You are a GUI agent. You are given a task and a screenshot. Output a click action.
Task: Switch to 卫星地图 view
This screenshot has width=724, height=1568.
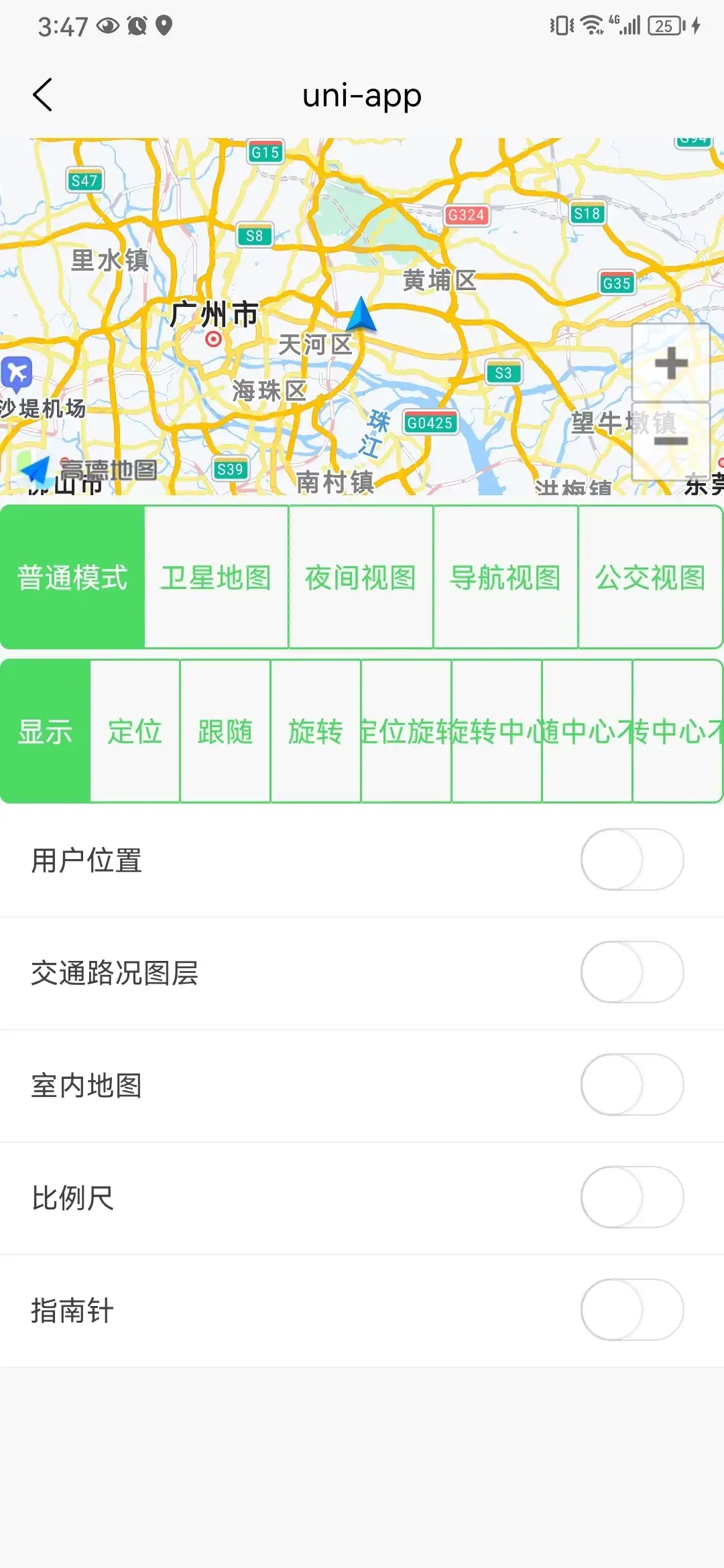217,578
